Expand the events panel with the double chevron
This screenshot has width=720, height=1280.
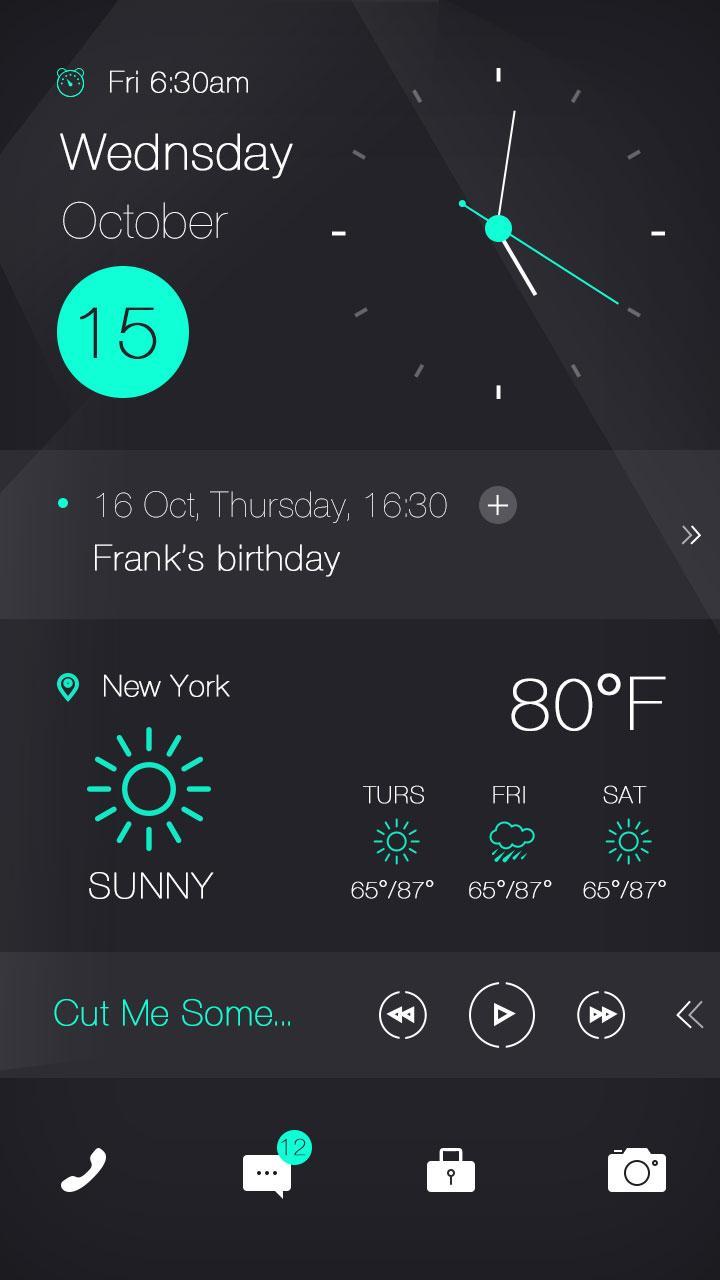tap(691, 535)
